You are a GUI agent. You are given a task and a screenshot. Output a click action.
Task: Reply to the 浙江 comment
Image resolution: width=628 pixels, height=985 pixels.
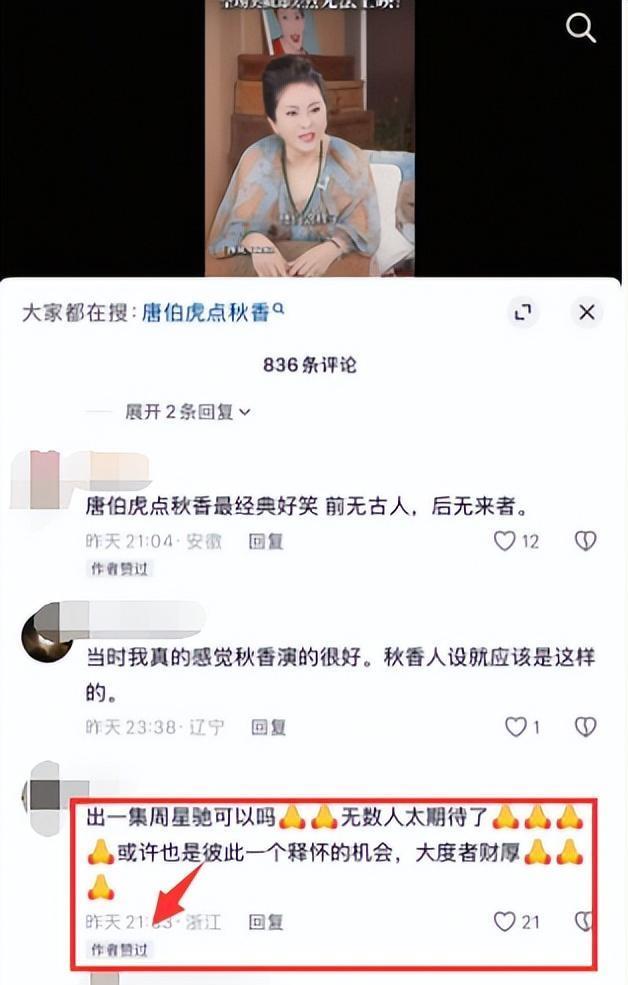point(266,921)
